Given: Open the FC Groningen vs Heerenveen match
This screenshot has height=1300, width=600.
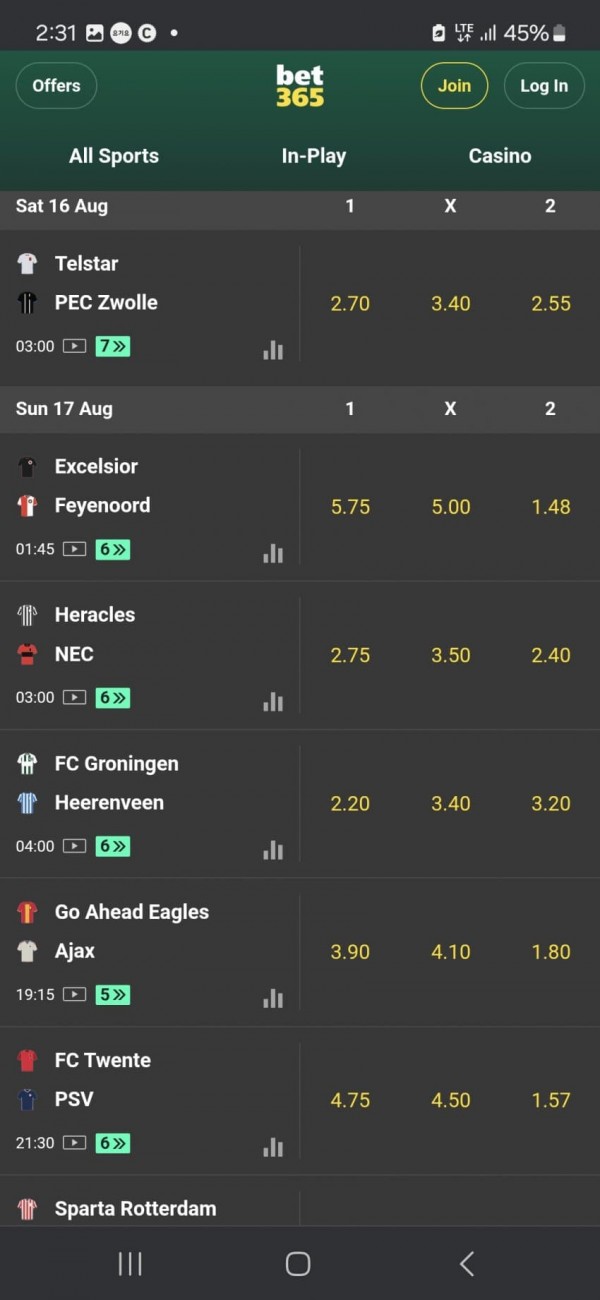Looking at the screenshot, I should tap(116, 783).
